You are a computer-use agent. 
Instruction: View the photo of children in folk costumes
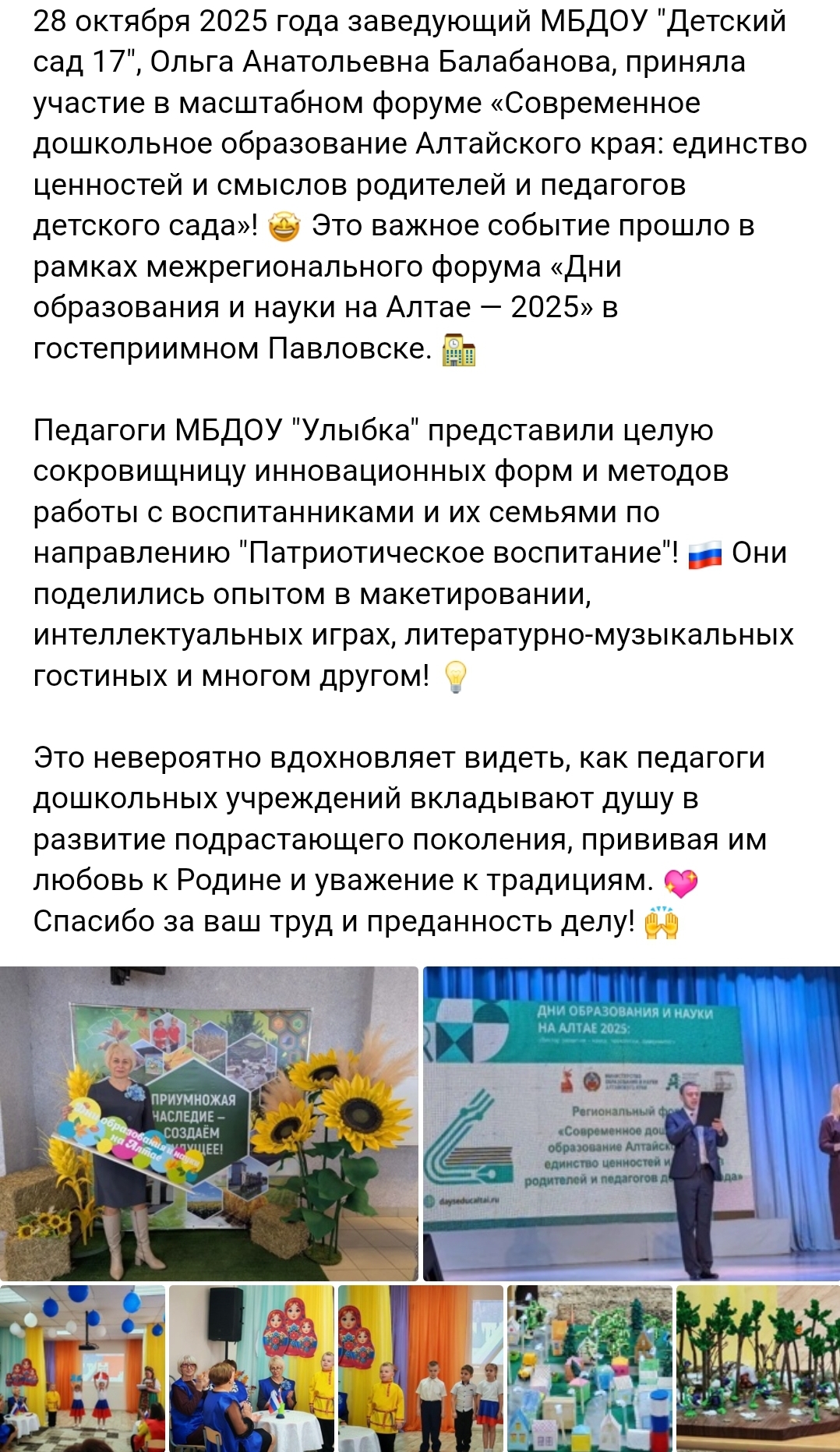coord(420,1368)
